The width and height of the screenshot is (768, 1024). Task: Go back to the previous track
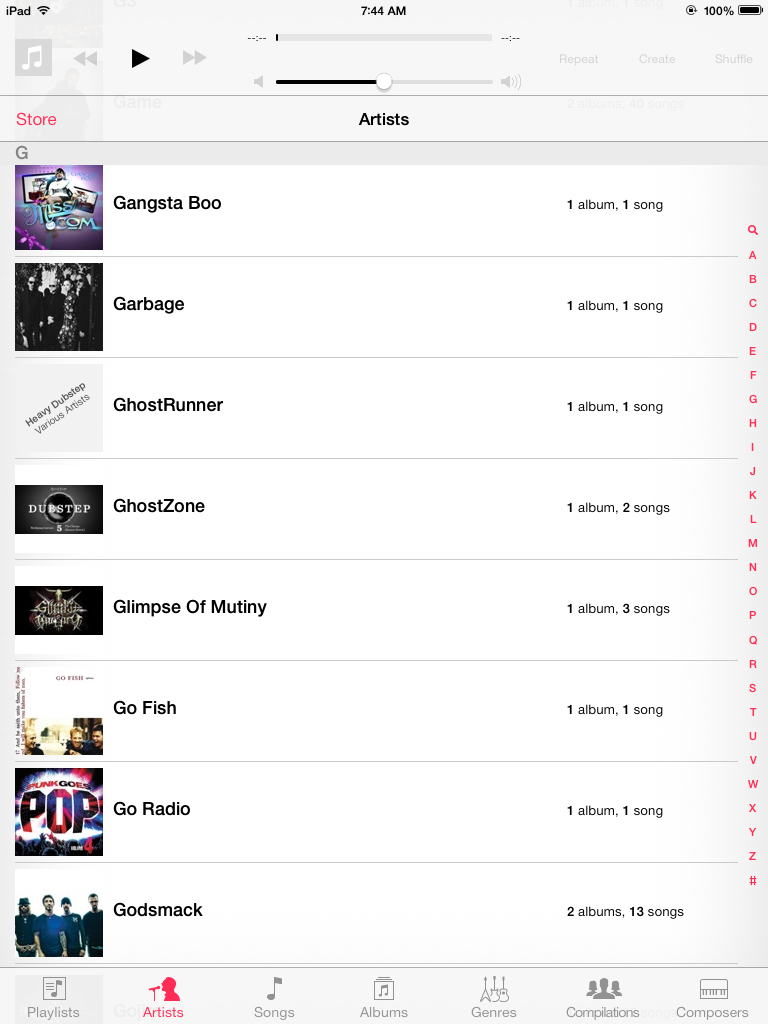pos(86,58)
